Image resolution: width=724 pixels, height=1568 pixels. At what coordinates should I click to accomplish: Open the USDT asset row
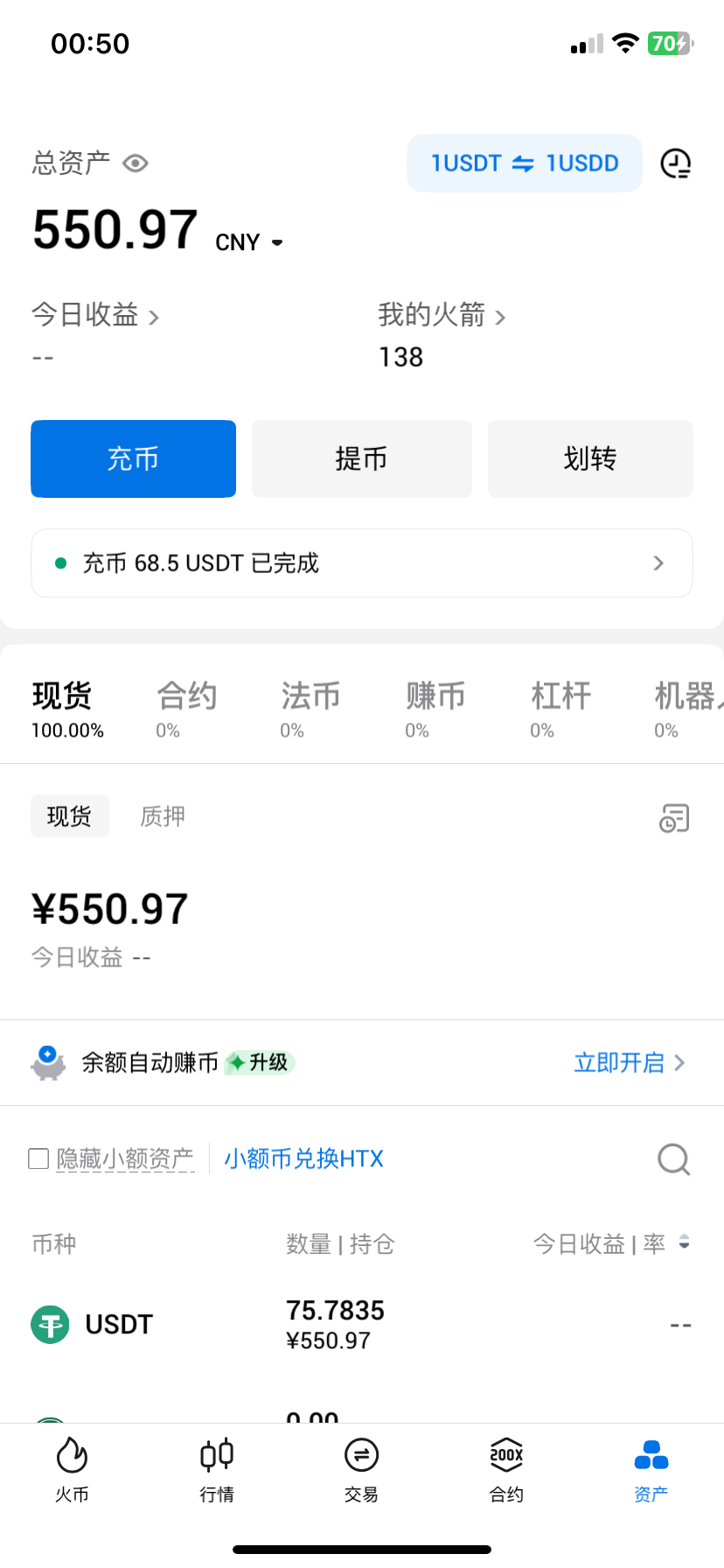[x=362, y=1325]
